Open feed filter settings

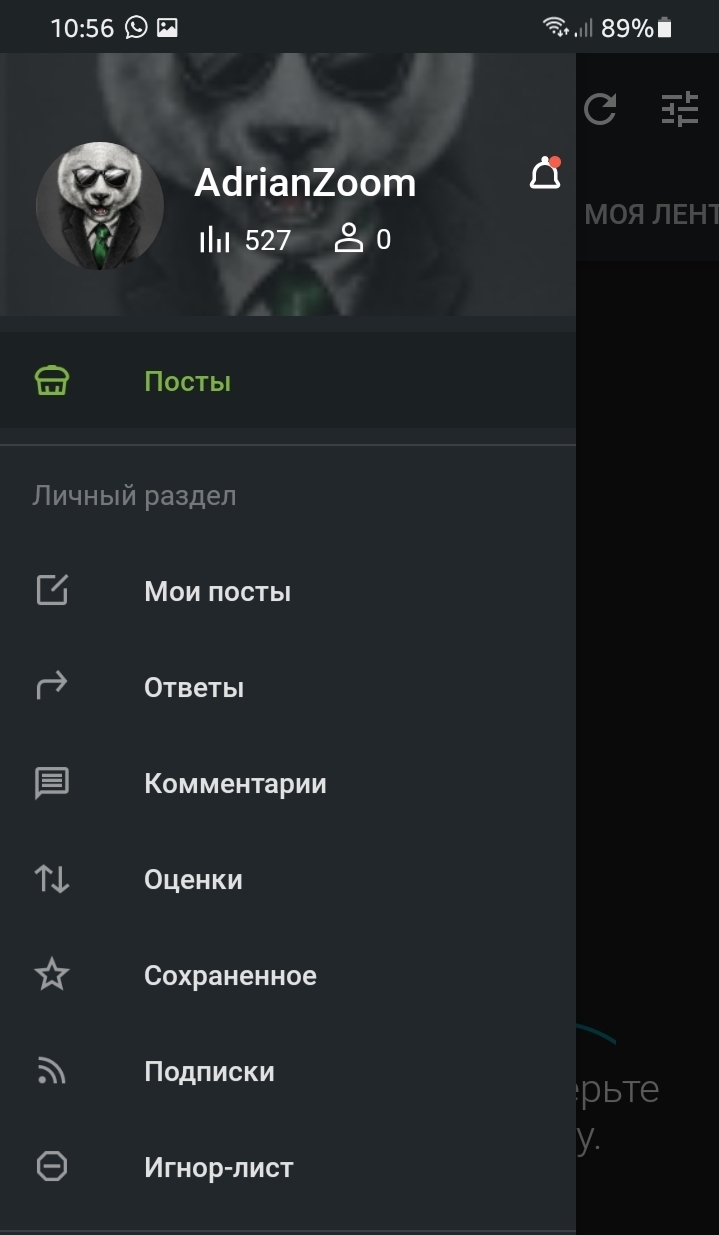[x=680, y=109]
